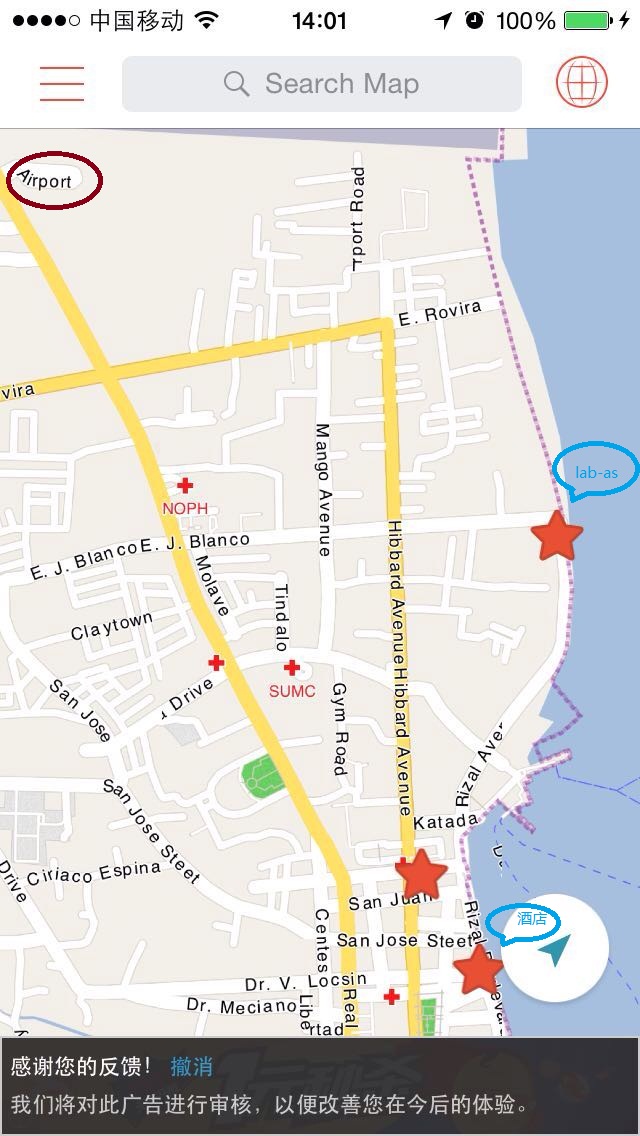Tap 撤消 to undo the feedback
The image size is (640, 1136).
click(191, 1067)
